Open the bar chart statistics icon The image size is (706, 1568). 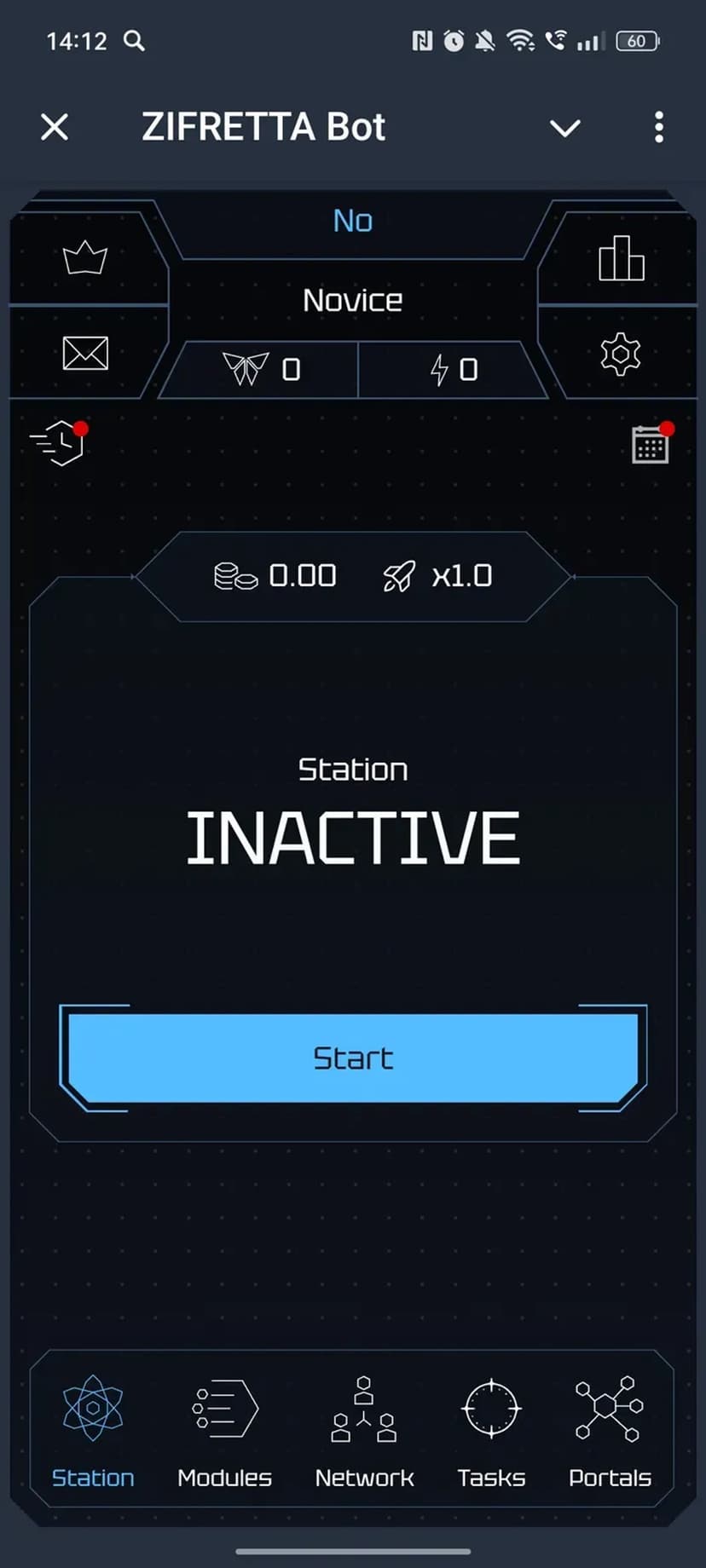point(621,258)
